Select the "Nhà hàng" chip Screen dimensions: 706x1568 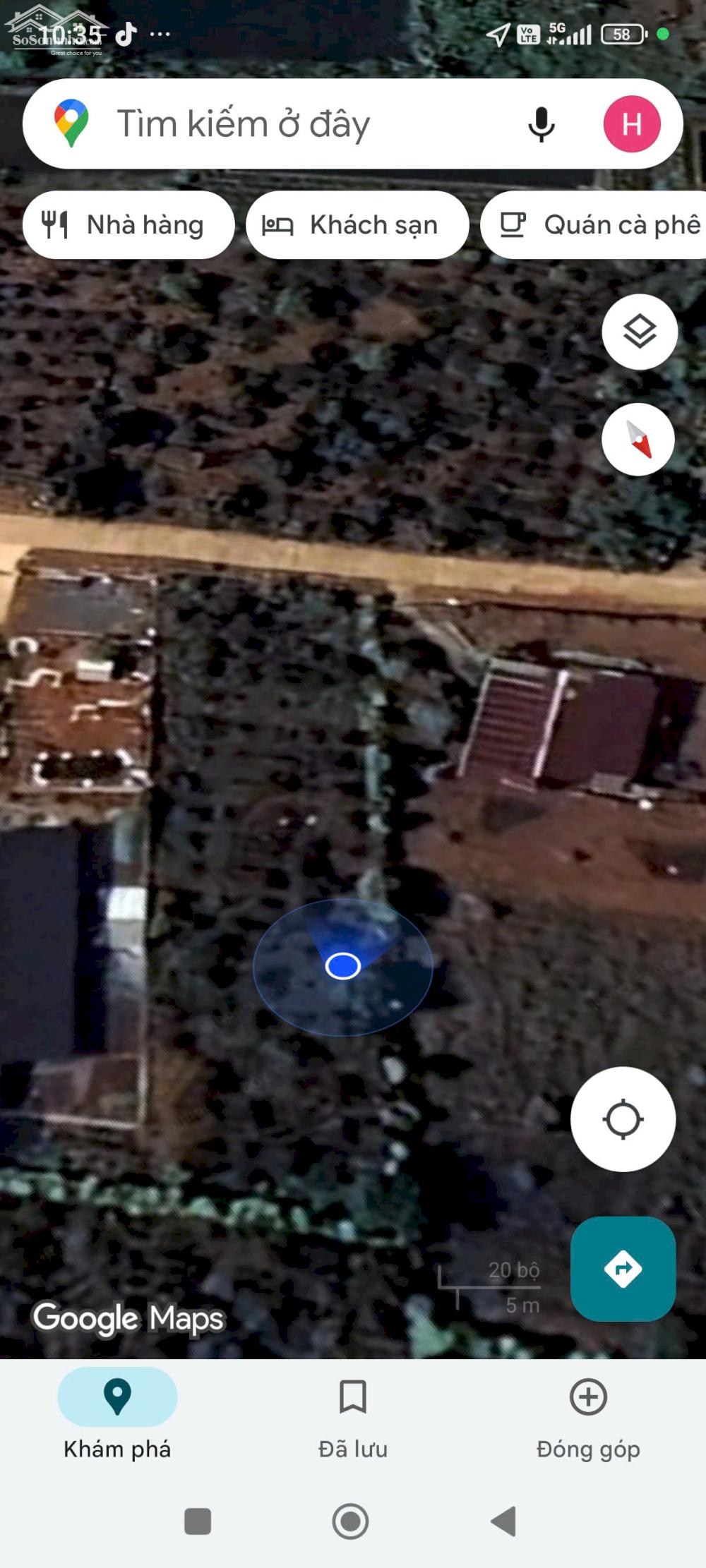click(128, 225)
